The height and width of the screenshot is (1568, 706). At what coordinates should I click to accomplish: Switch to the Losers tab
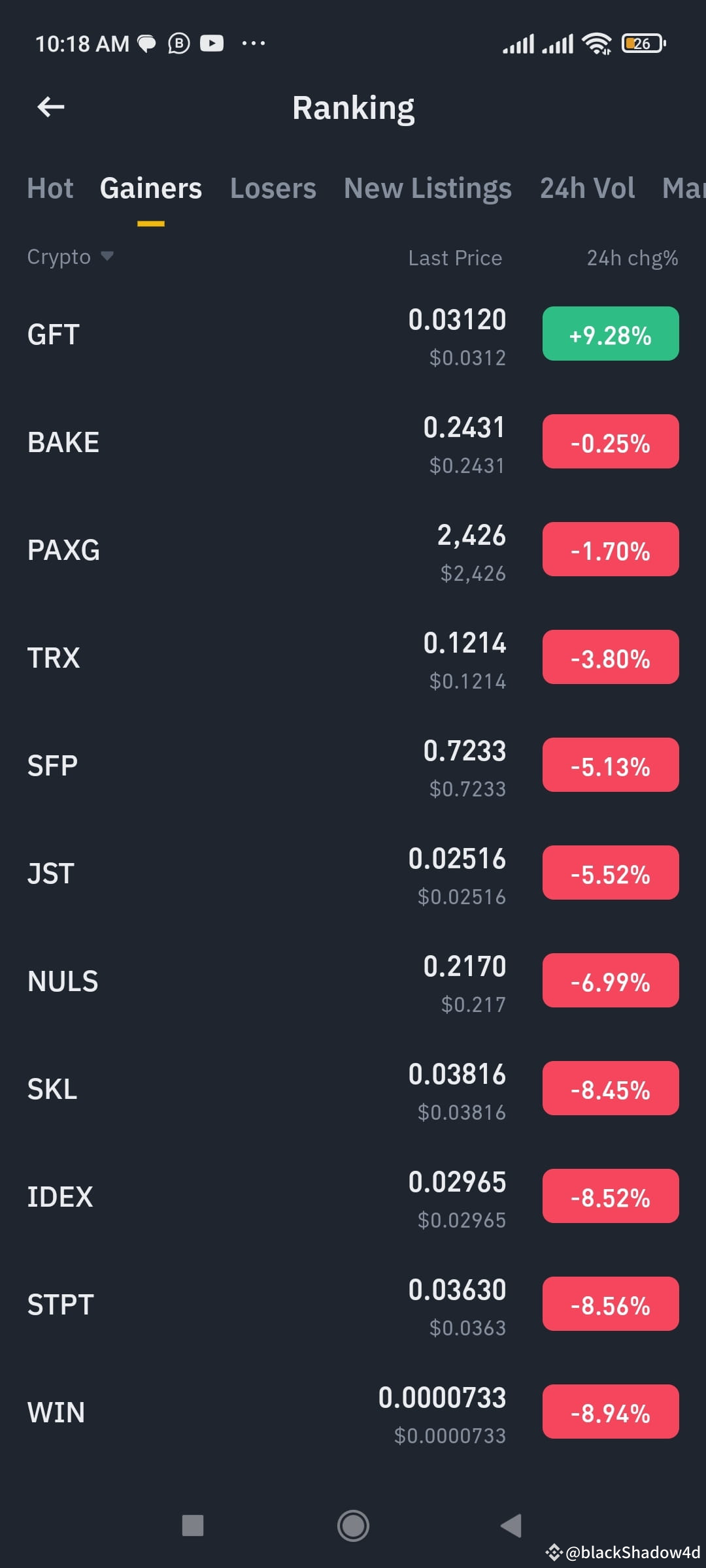click(x=273, y=188)
